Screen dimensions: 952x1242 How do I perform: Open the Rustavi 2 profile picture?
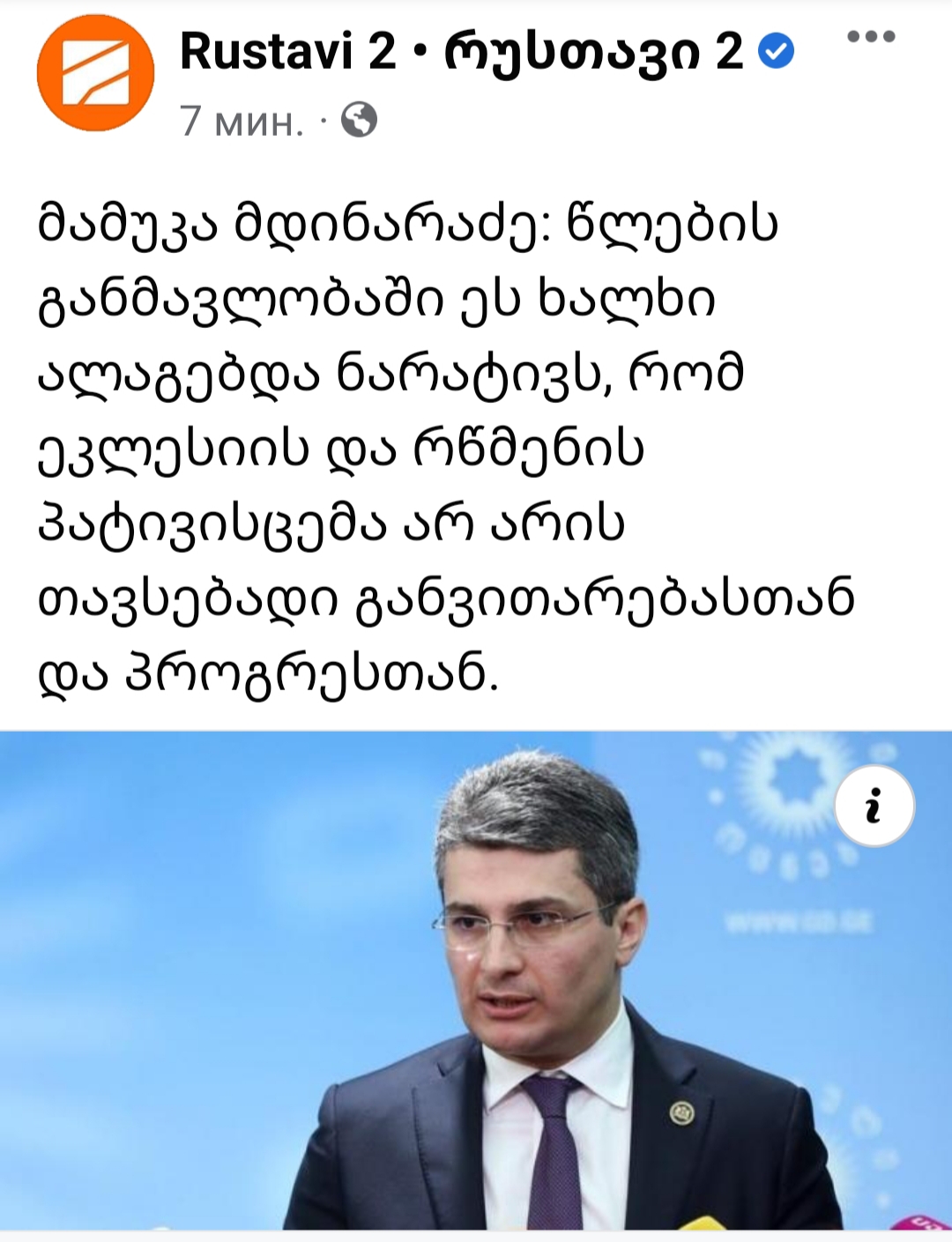pyautogui.click(x=95, y=73)
